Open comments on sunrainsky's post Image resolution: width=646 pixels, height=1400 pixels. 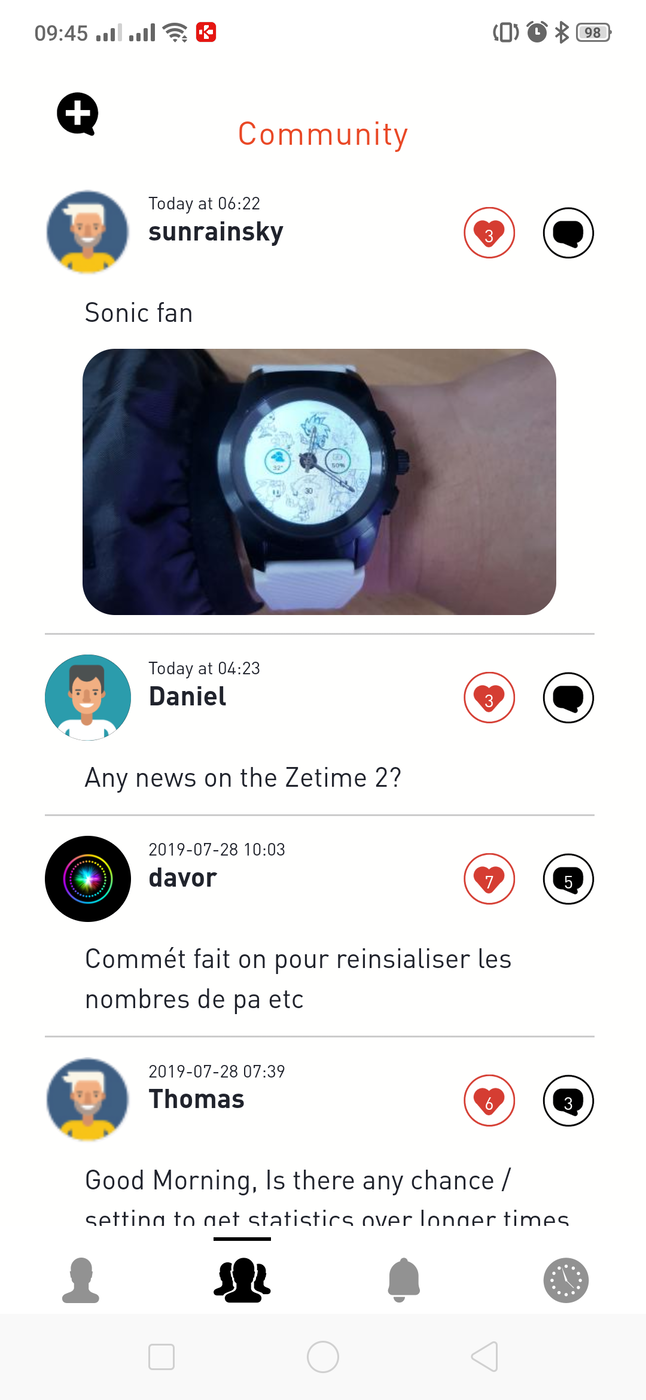tap(568, 234)
